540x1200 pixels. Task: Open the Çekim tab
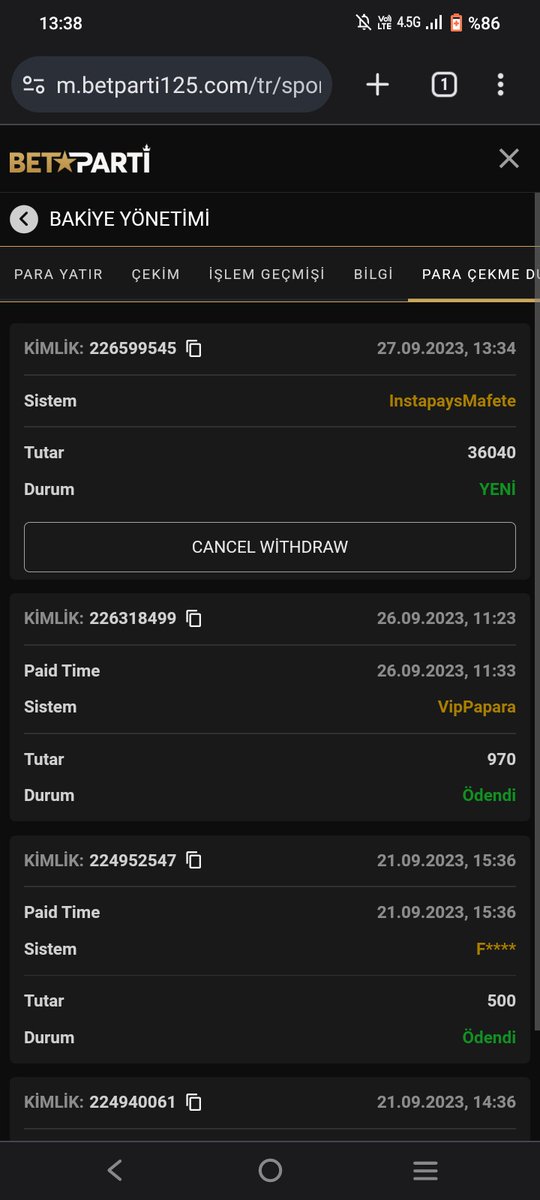156,274
